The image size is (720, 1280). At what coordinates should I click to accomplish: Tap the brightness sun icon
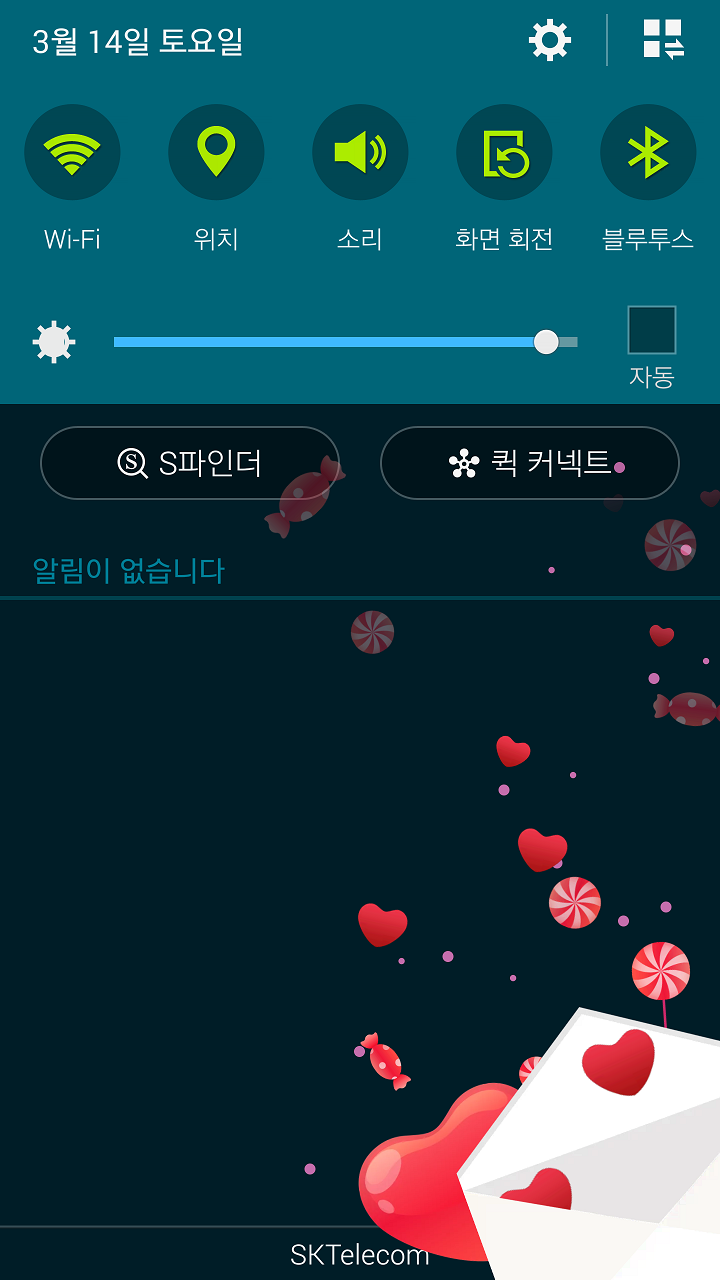click(x=55, y=341)
